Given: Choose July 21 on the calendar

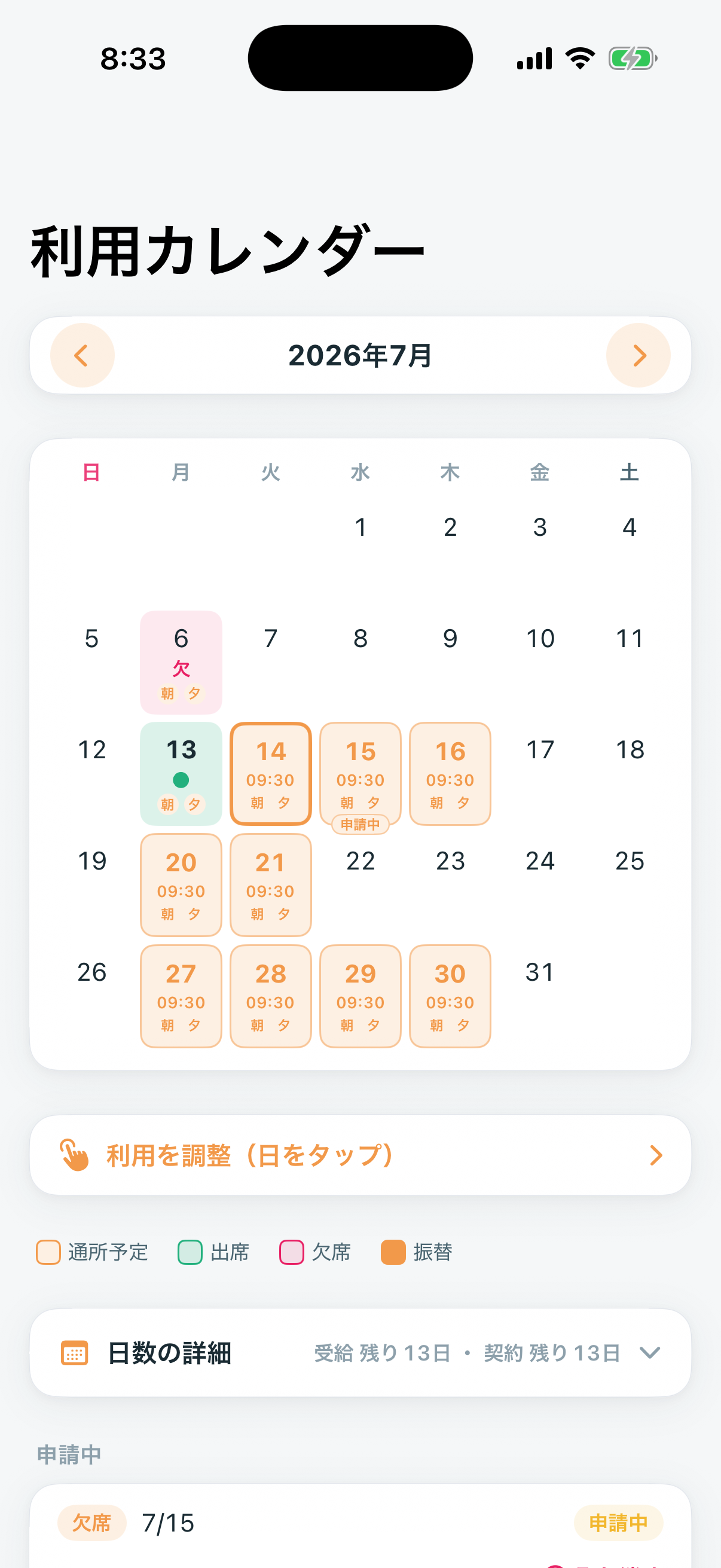Looking at the screenshot, I should click(x=271, y=885).
